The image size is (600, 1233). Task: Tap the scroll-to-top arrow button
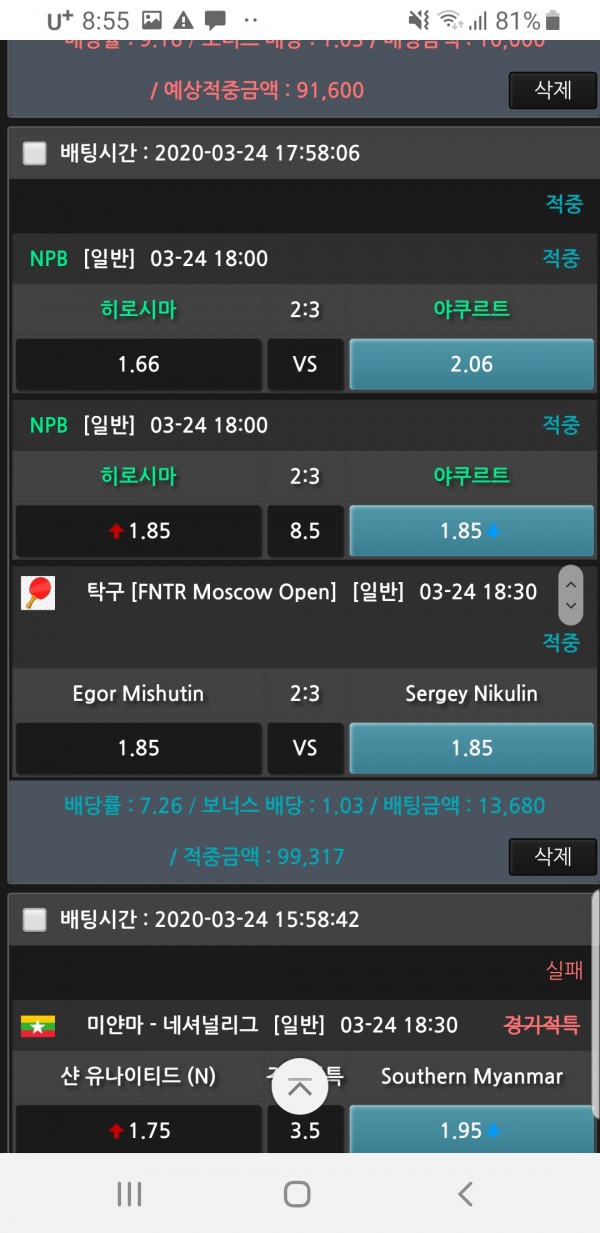(299, 1088)
